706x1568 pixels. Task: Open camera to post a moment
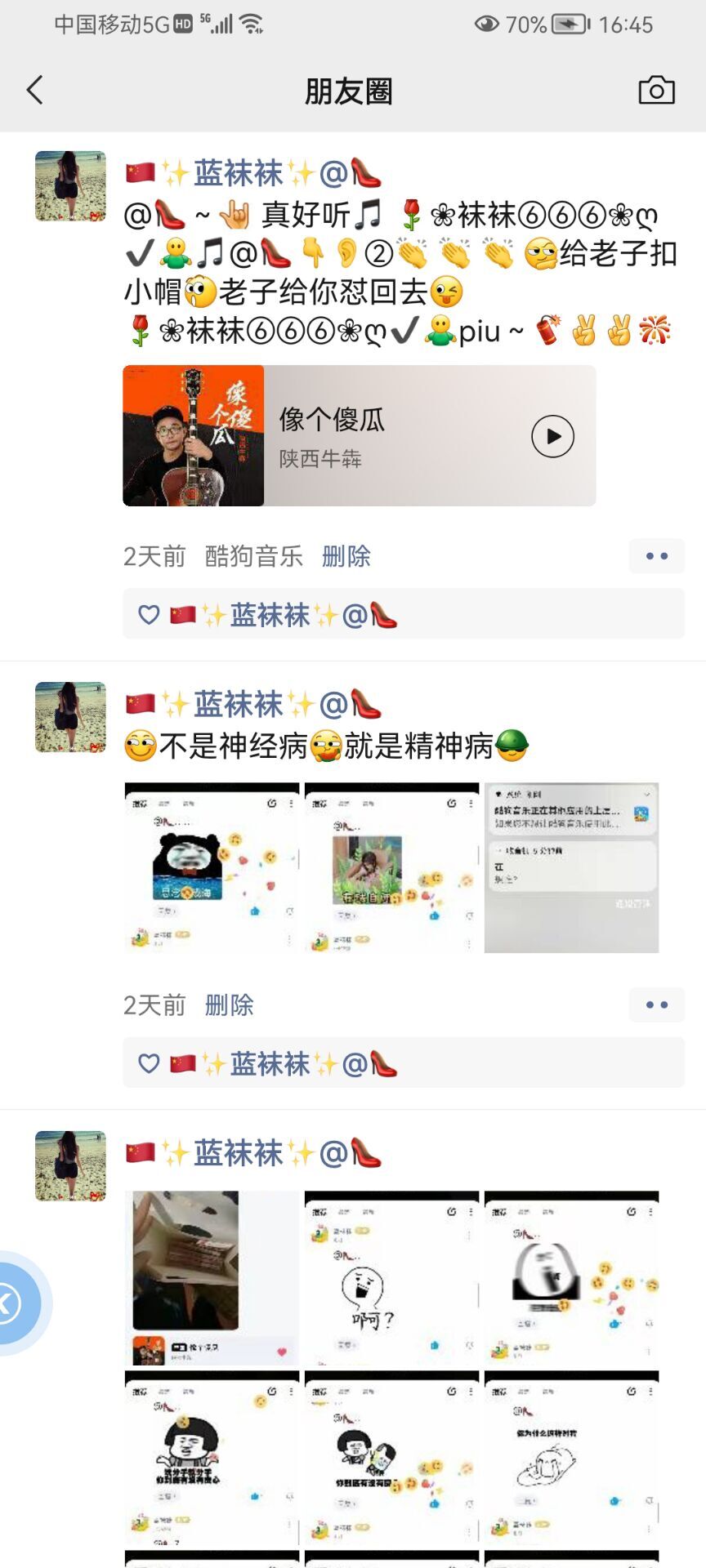[656, 90]
